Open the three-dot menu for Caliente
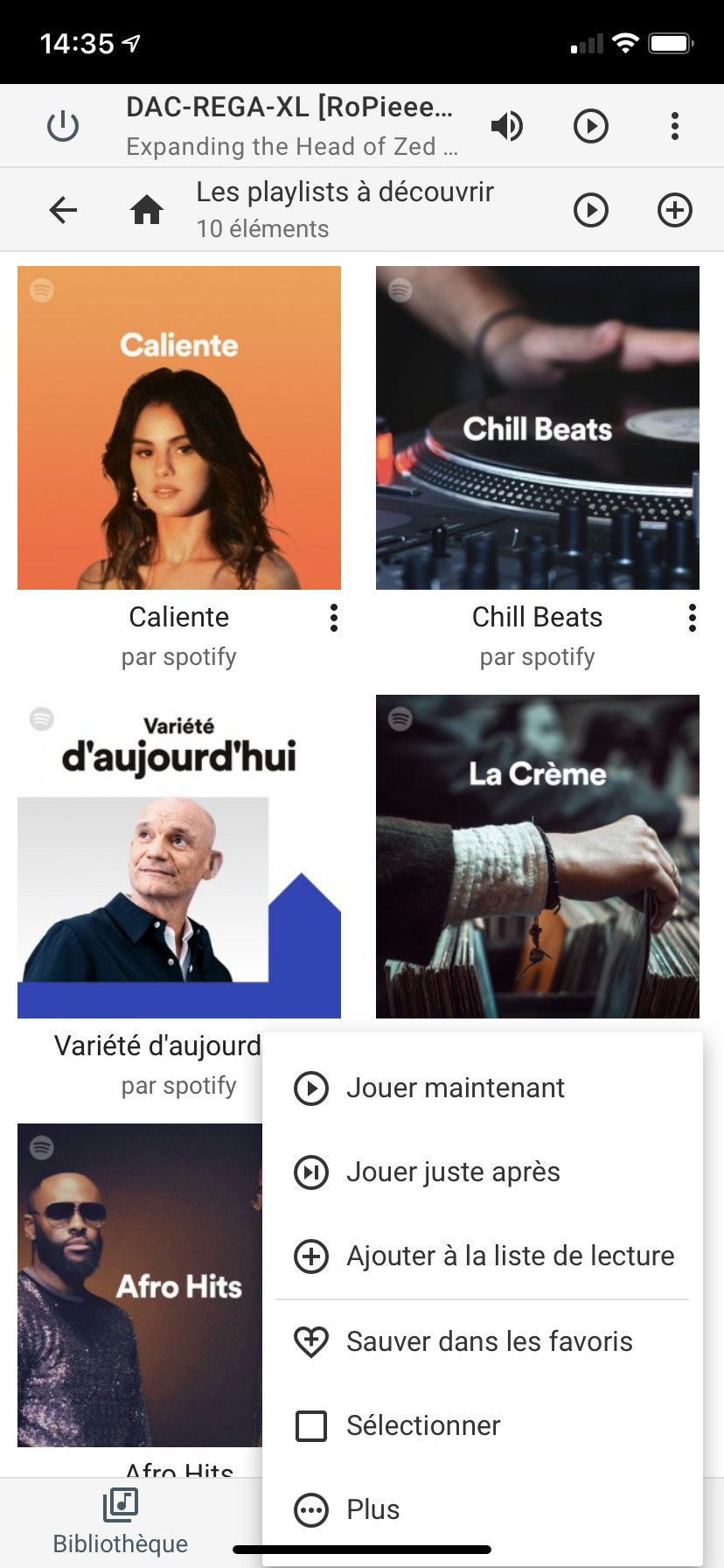Image resolution: width=724 pixels, height=1568 pixels. click(333, 618)
